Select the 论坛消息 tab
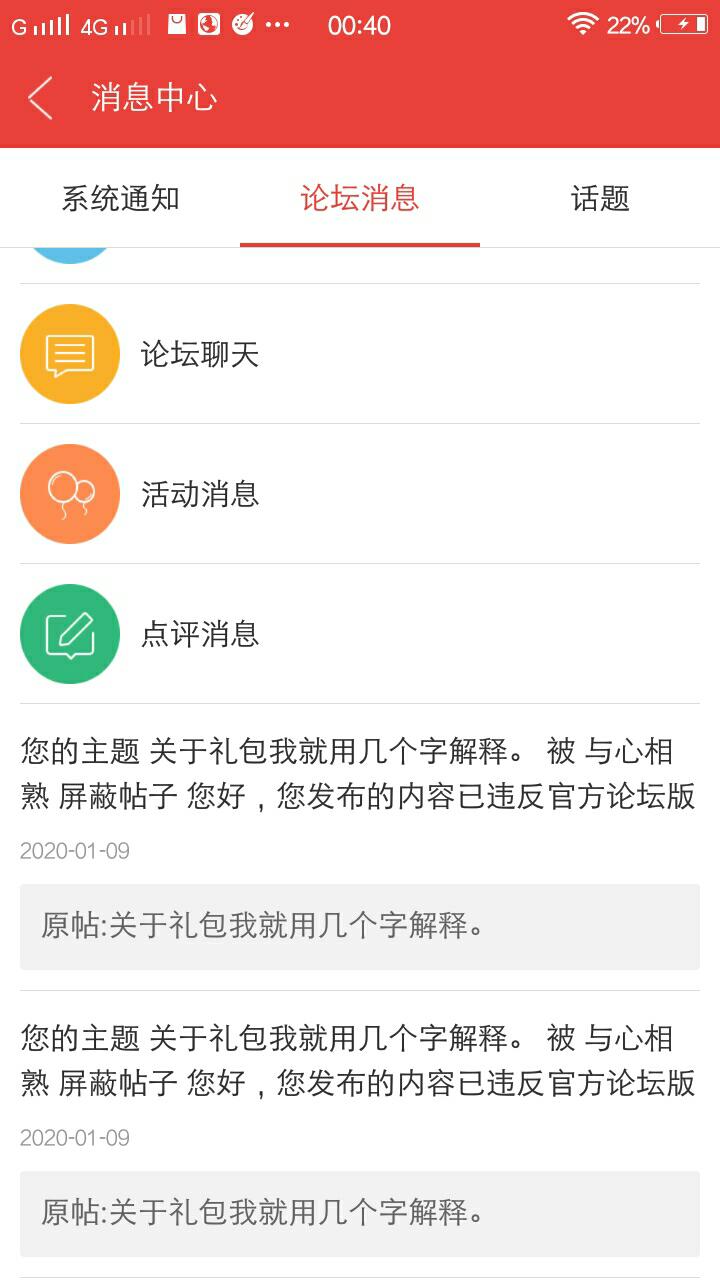The width and height of the screenshot is (720, 1280). pos(360,198)
